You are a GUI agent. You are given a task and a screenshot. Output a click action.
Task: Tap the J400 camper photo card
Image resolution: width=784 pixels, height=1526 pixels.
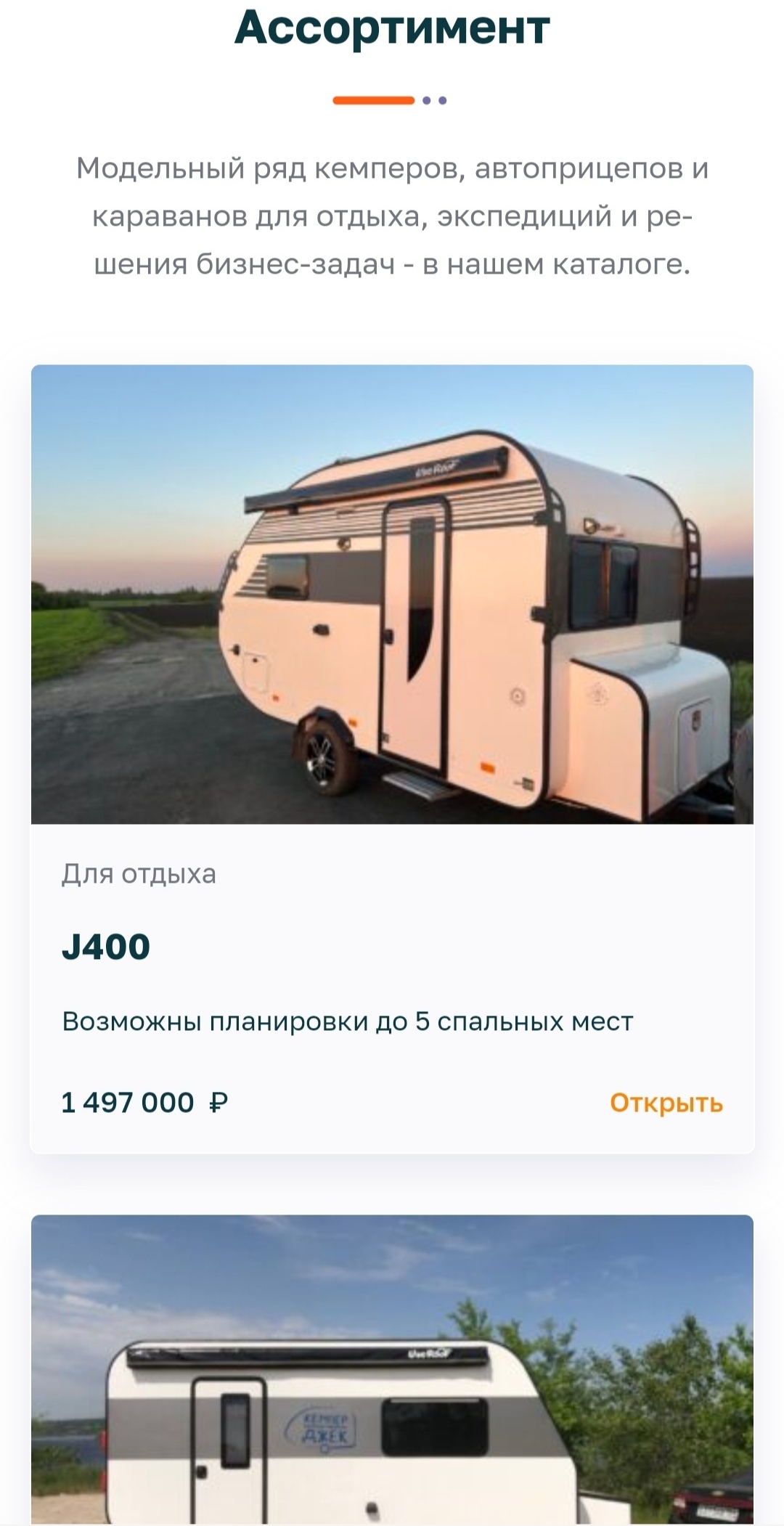click(392, 594)
